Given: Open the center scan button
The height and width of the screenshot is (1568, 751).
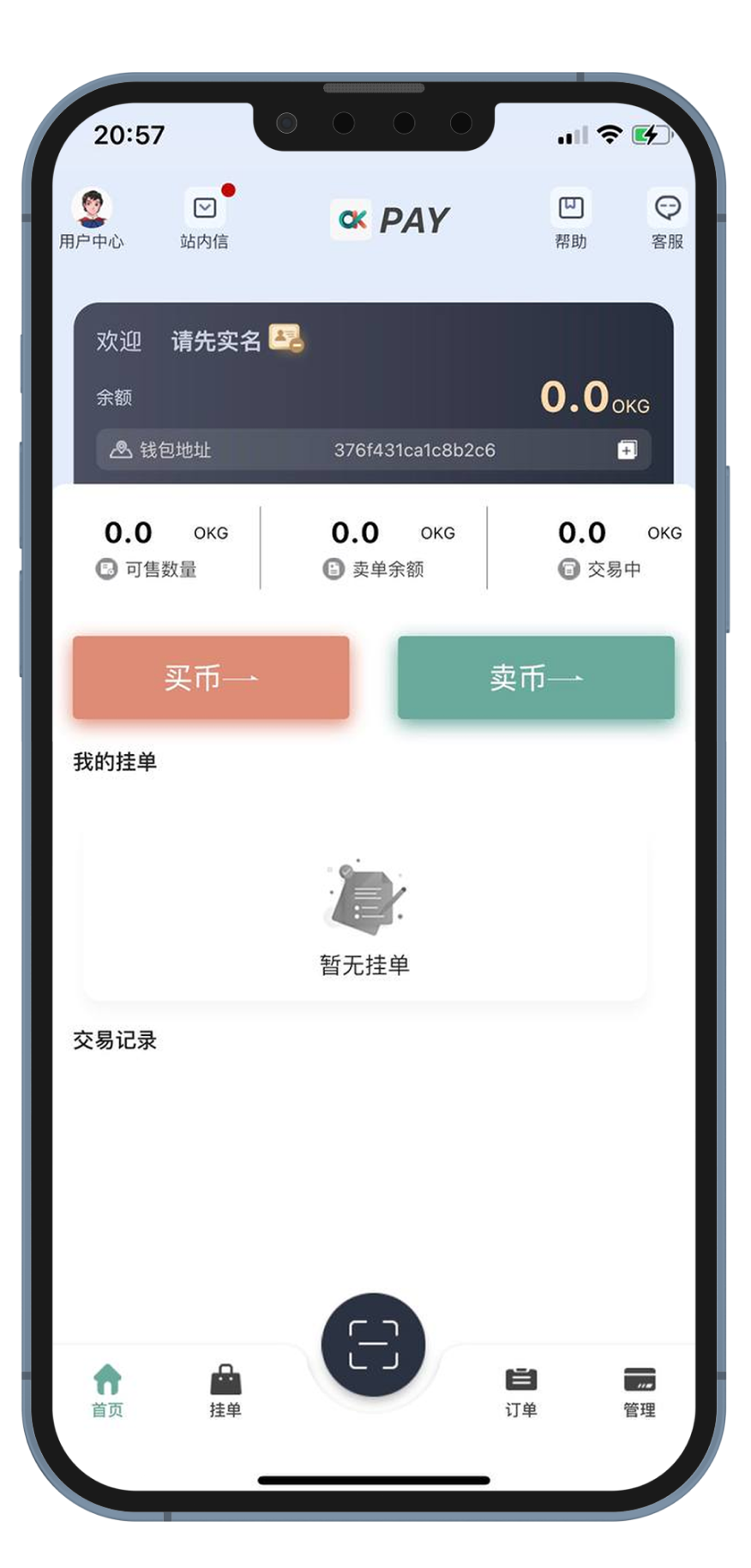Looking at the screenshot, I should pyautogui.click(x=373, y=1344).
